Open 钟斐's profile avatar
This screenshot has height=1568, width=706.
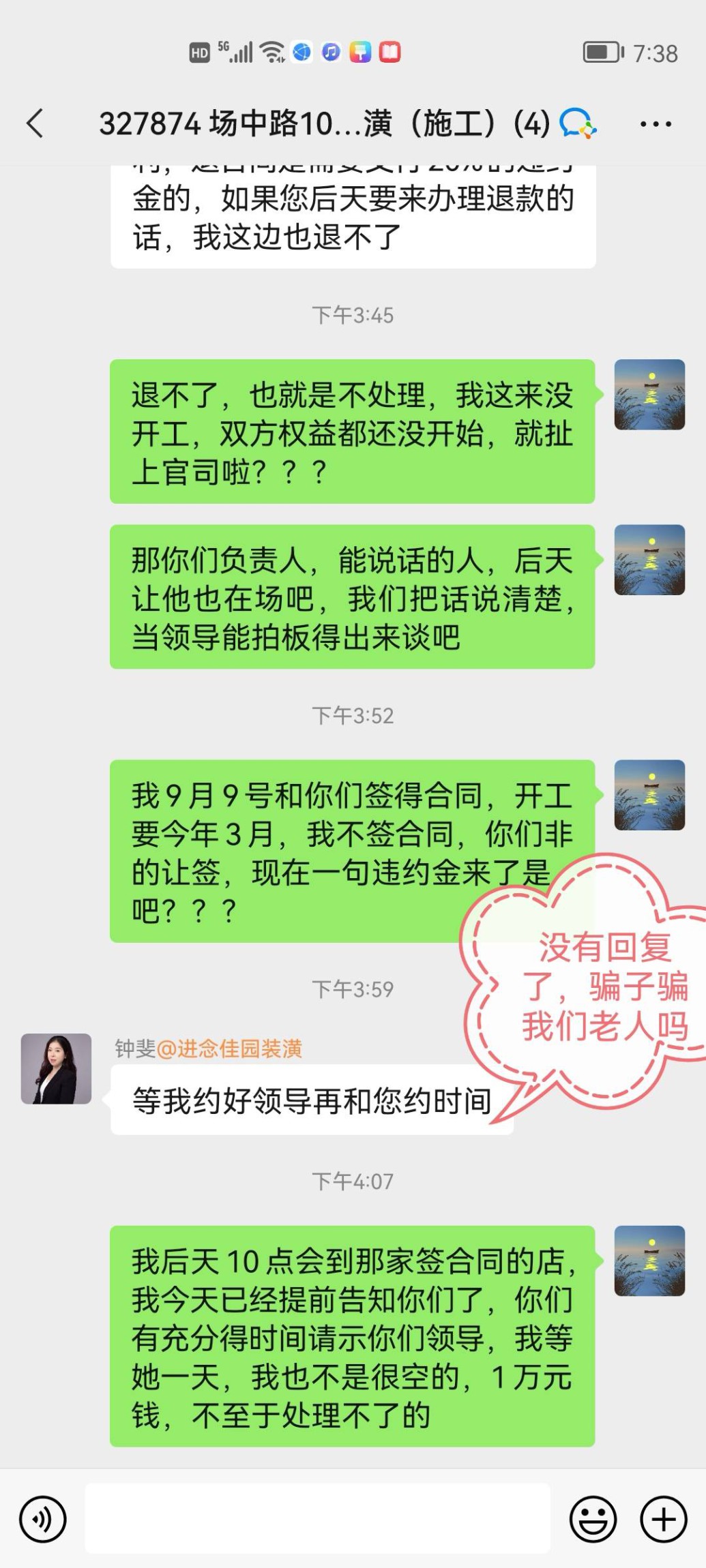coord(56,1068)
